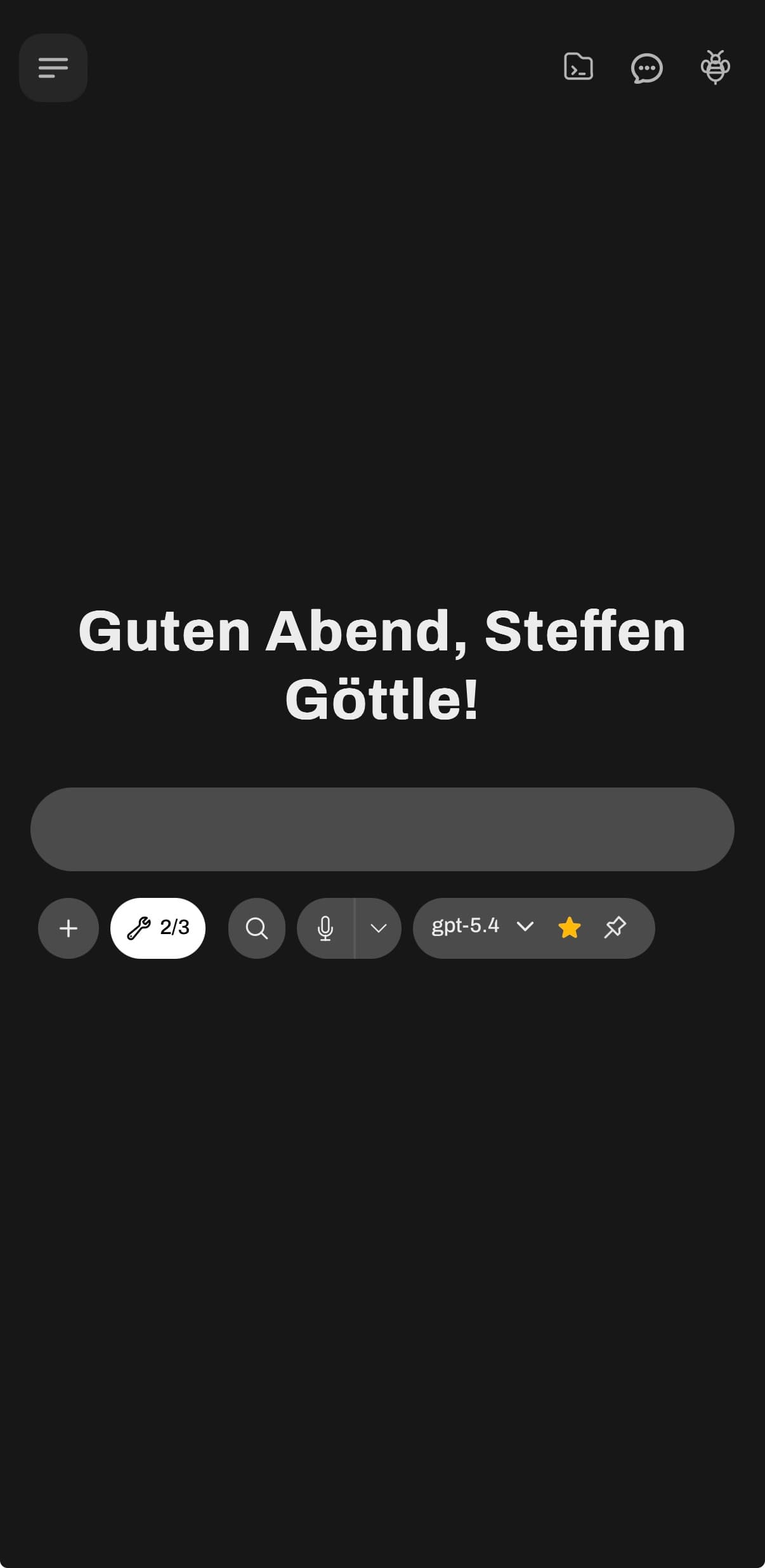The image size is (765, 1568).
Task: Open the gpt-5.4 model dropdown
Action: click(x=482, y=926)
